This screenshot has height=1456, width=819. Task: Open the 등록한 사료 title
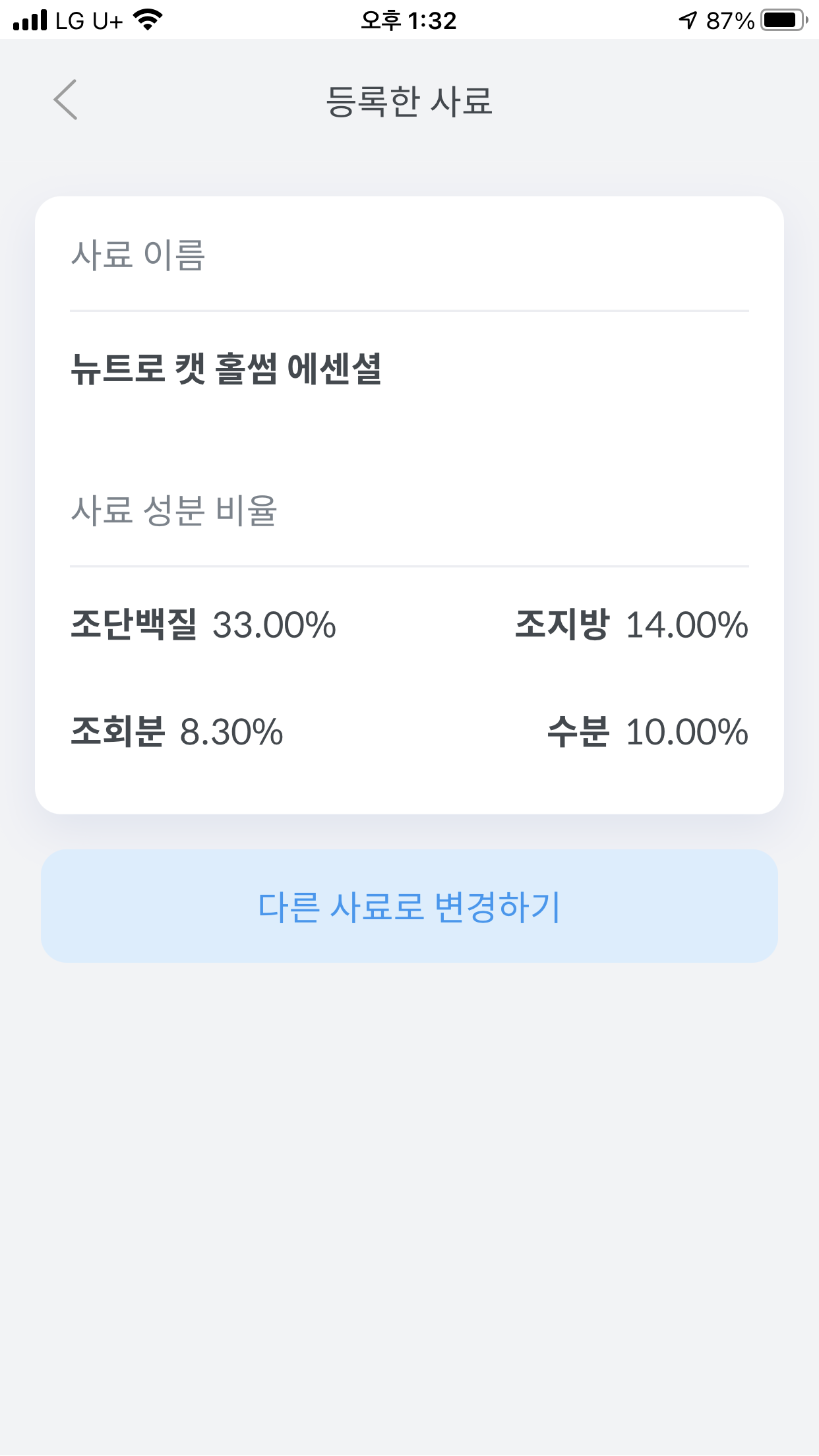(409, 99)
